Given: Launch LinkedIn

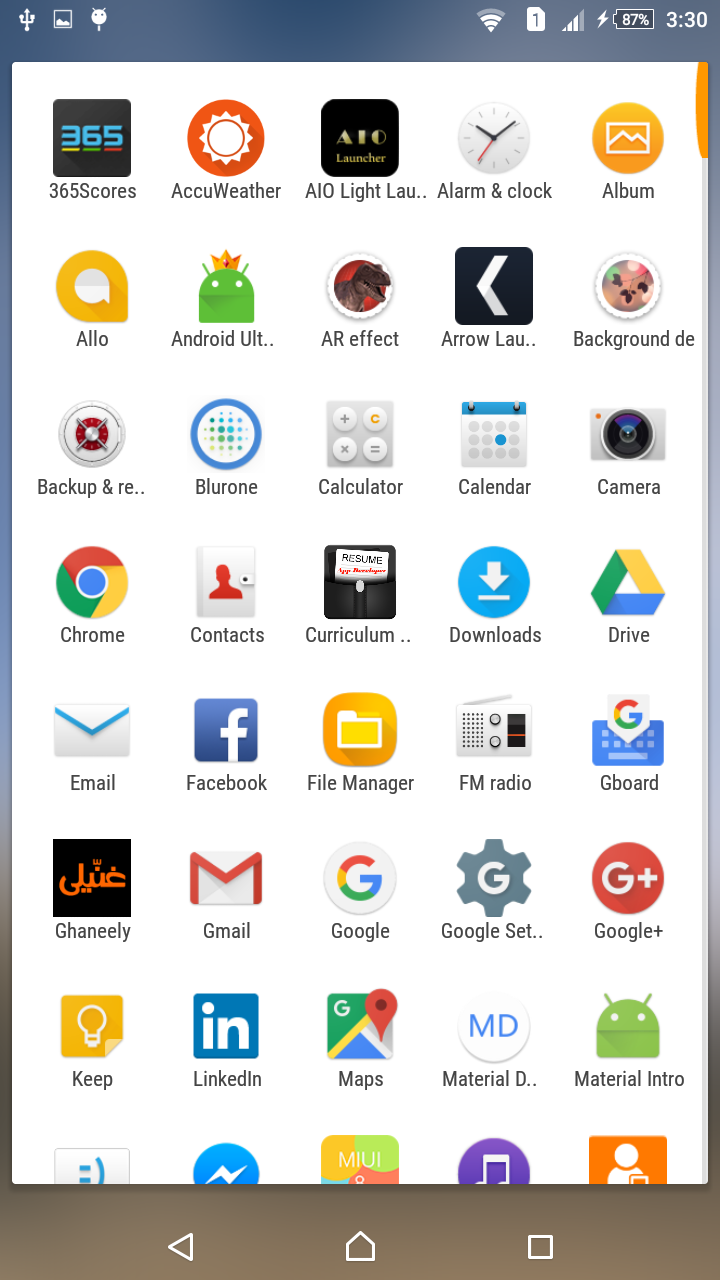Looking at the screenshot, I should pos(226,1026).
